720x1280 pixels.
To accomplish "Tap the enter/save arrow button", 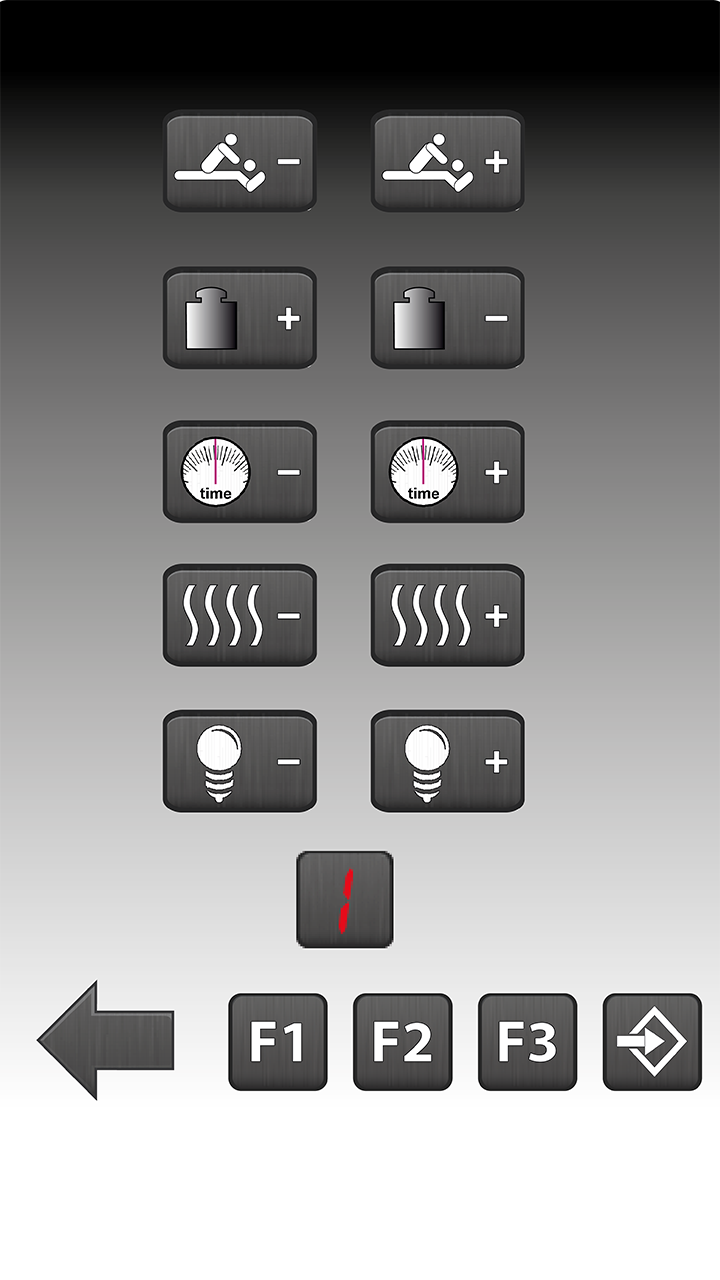I will pyautogui.click(x=652, y=1042).
